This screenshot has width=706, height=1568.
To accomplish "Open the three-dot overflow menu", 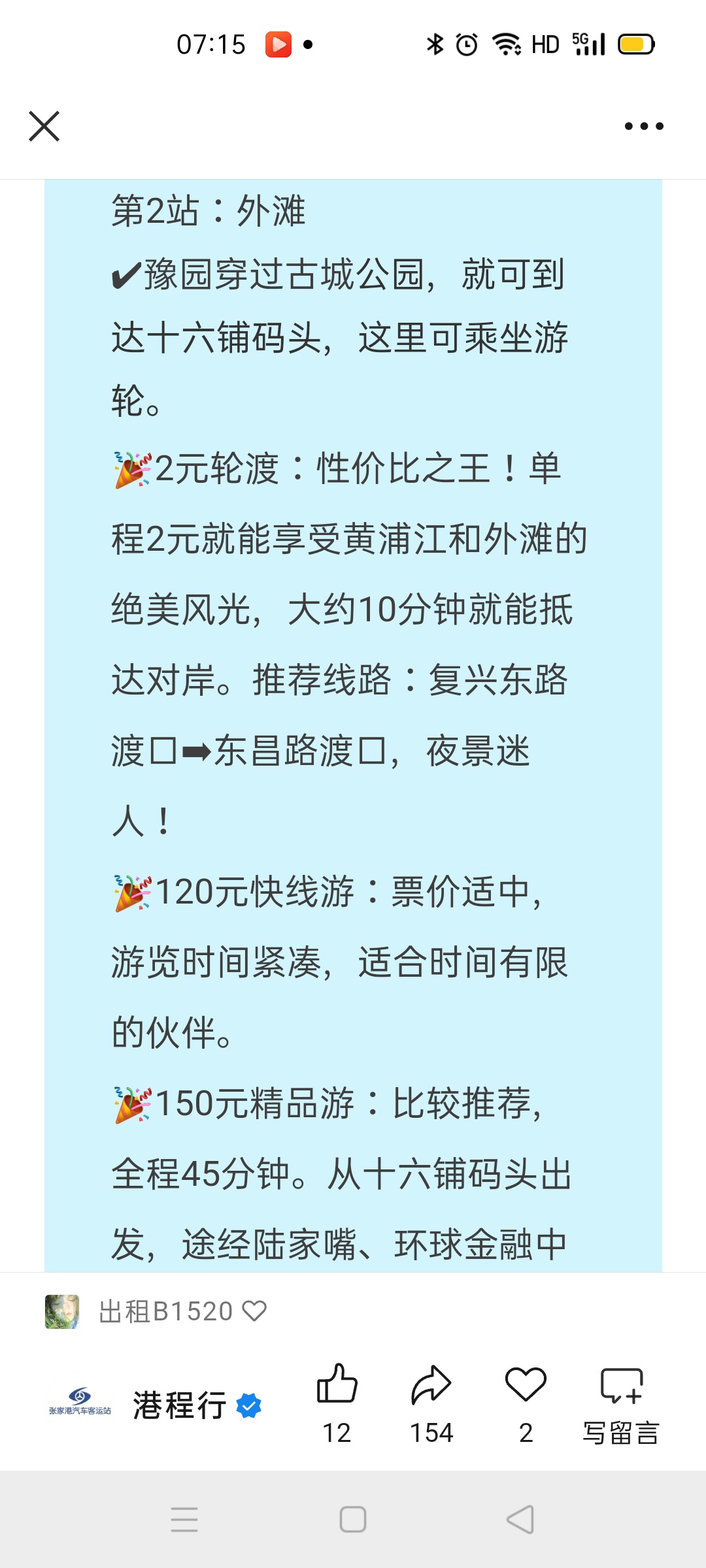I will coord(644,126).
